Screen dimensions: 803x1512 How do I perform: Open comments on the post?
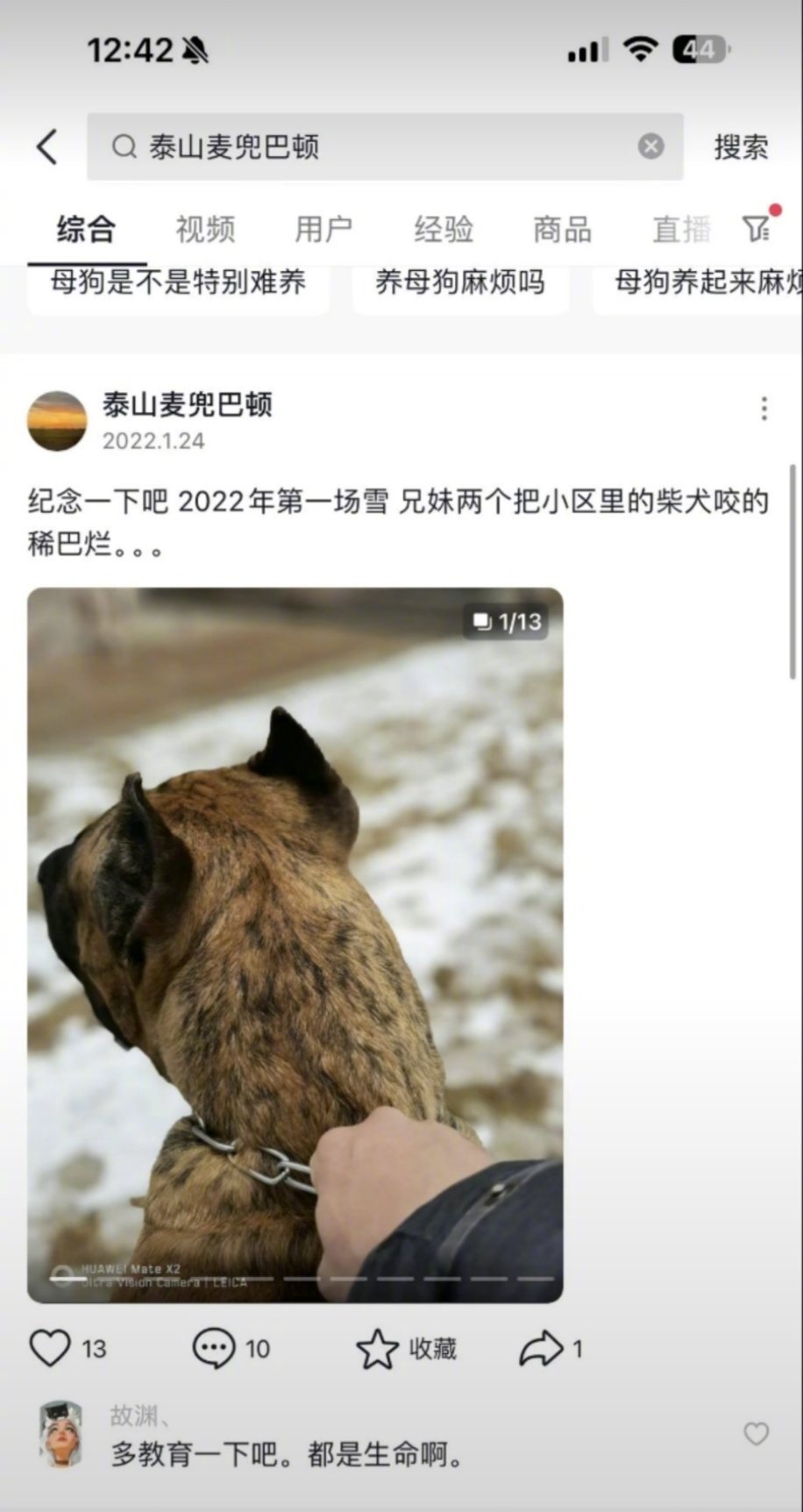[x=214, y=1348]
